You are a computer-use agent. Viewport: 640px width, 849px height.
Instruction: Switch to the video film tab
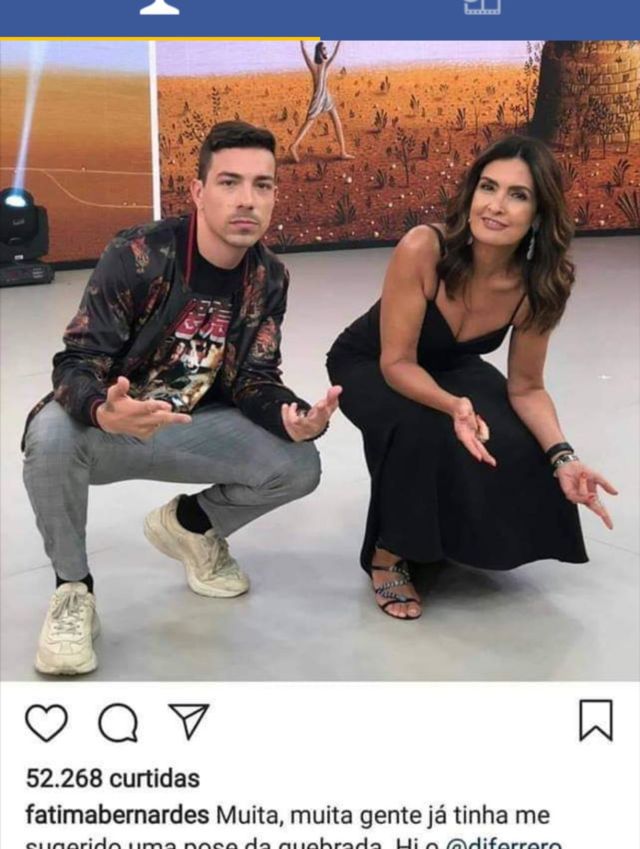coord(481,10)
